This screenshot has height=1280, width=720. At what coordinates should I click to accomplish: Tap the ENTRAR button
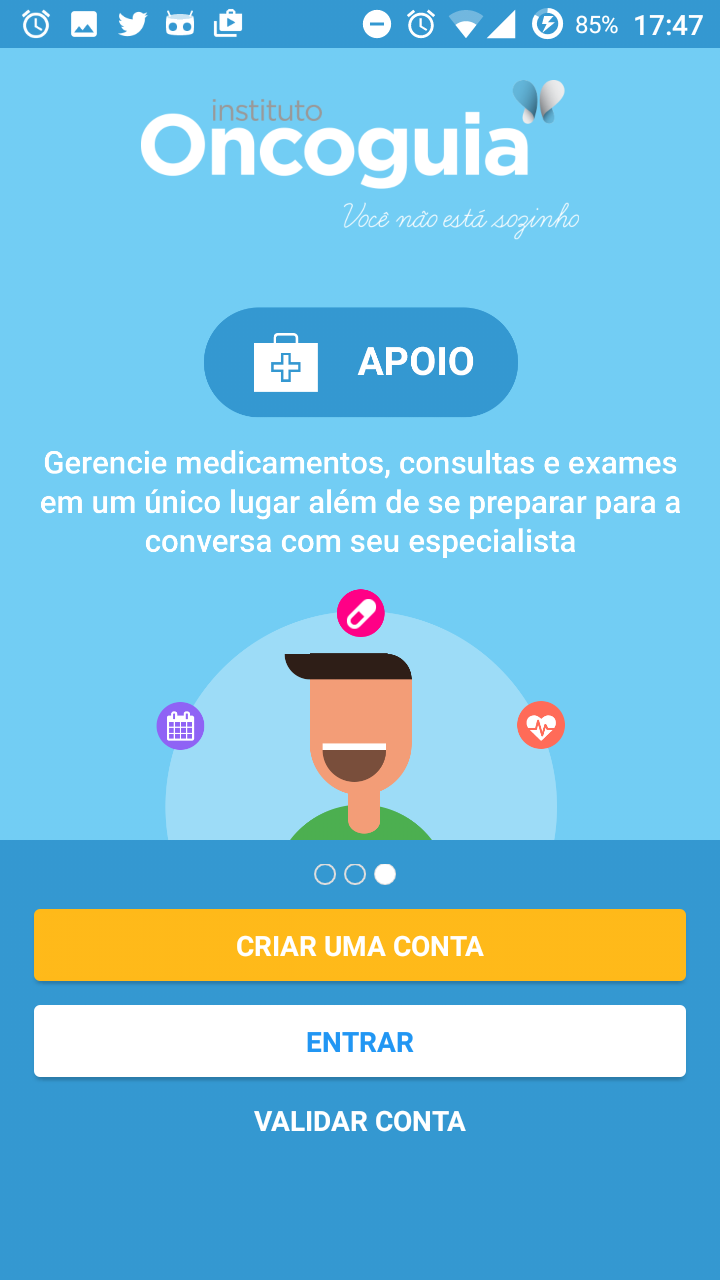[x=360, y=1041]
